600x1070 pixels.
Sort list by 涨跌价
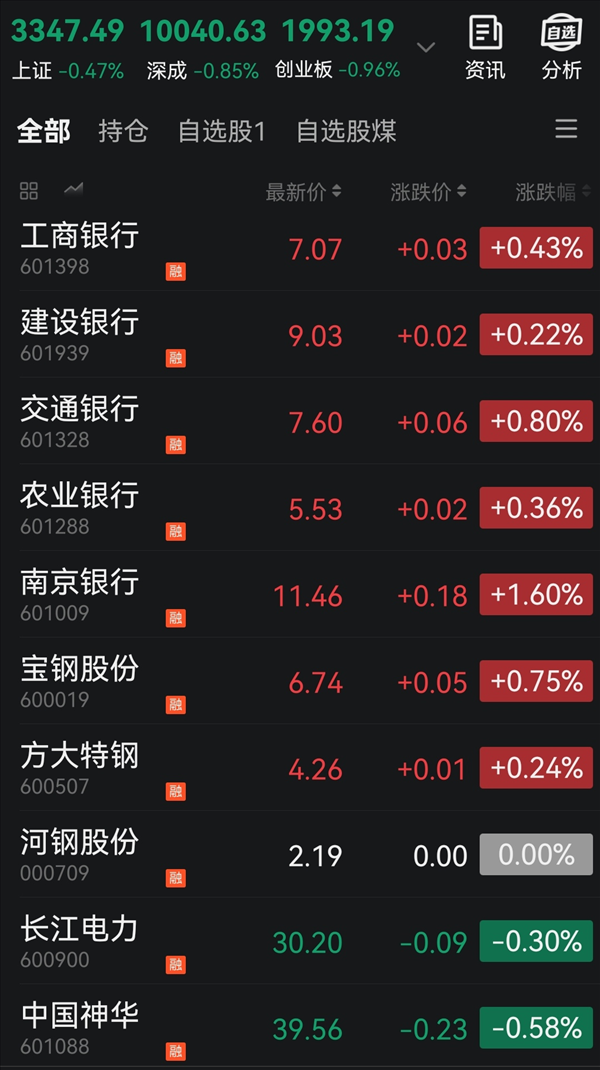pos(429,192)
